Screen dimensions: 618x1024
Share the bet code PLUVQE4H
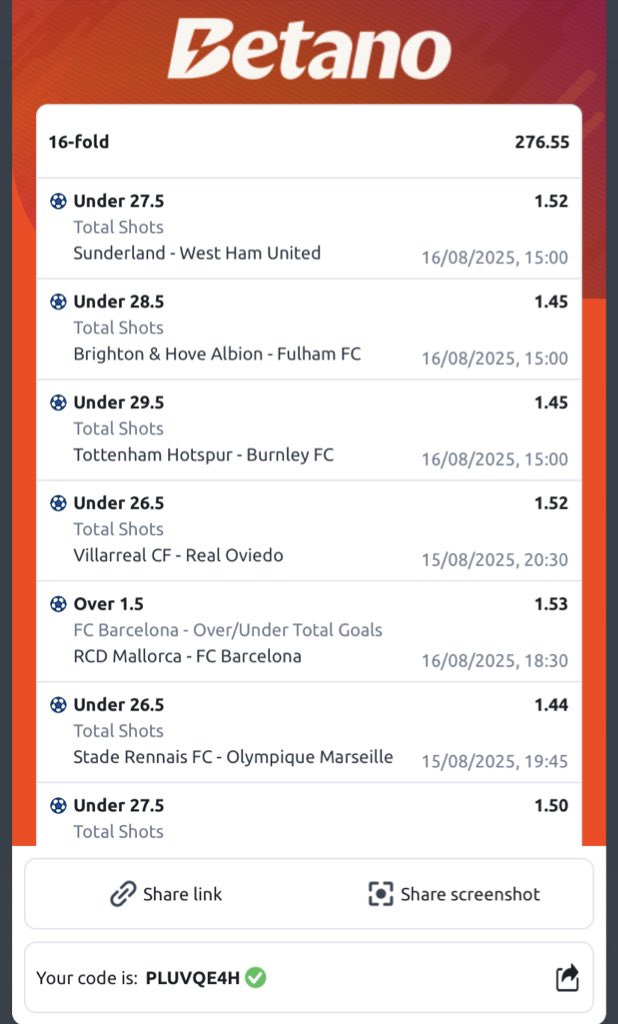pos(567,978)
